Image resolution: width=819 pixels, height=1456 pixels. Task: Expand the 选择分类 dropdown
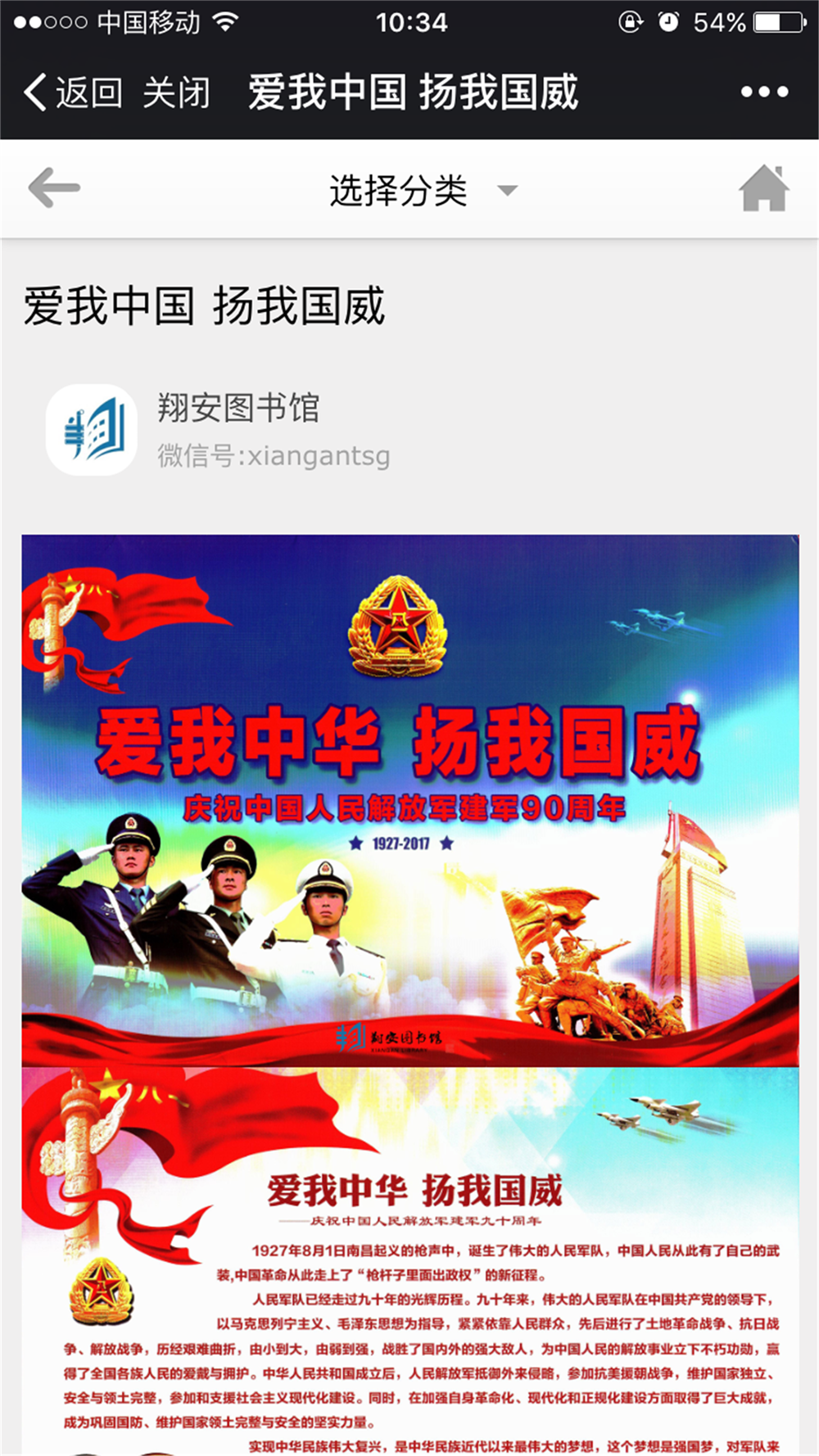[422, 191]
